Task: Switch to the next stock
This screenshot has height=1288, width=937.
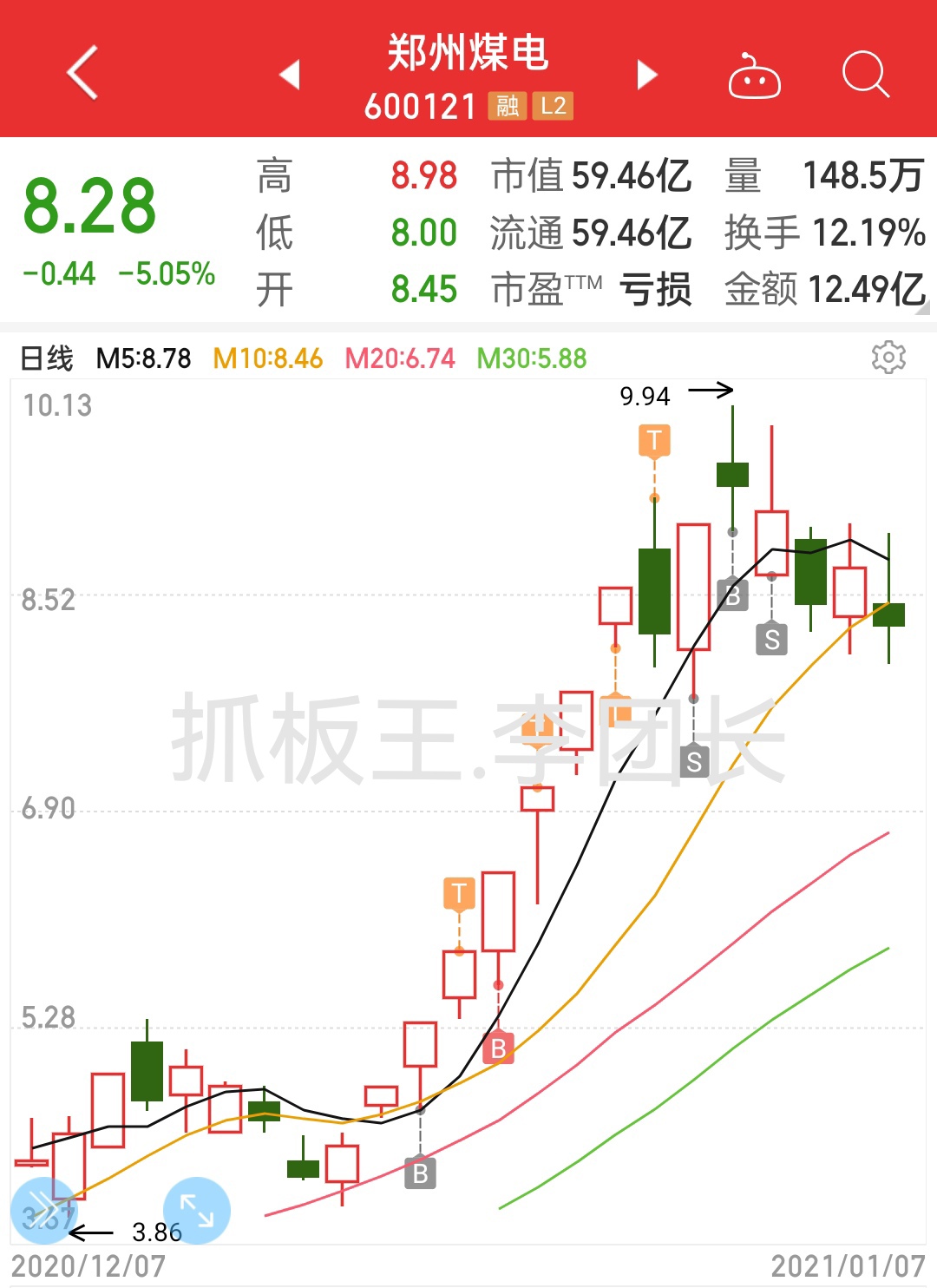Action: tap(646, 75)
